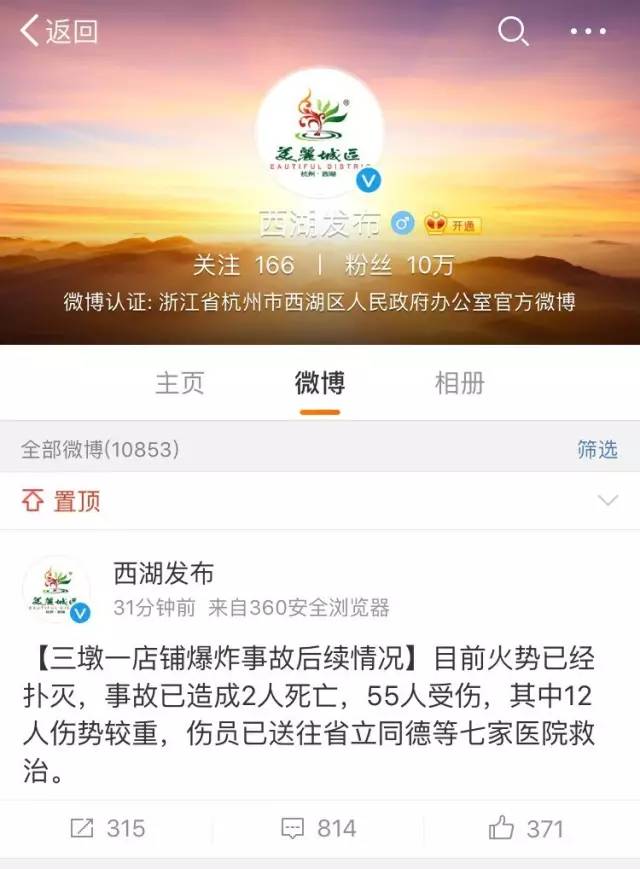Open the 814 comments on the post
Image resolution: width=640 pixels, height=869 pixels.
point(319,829)
